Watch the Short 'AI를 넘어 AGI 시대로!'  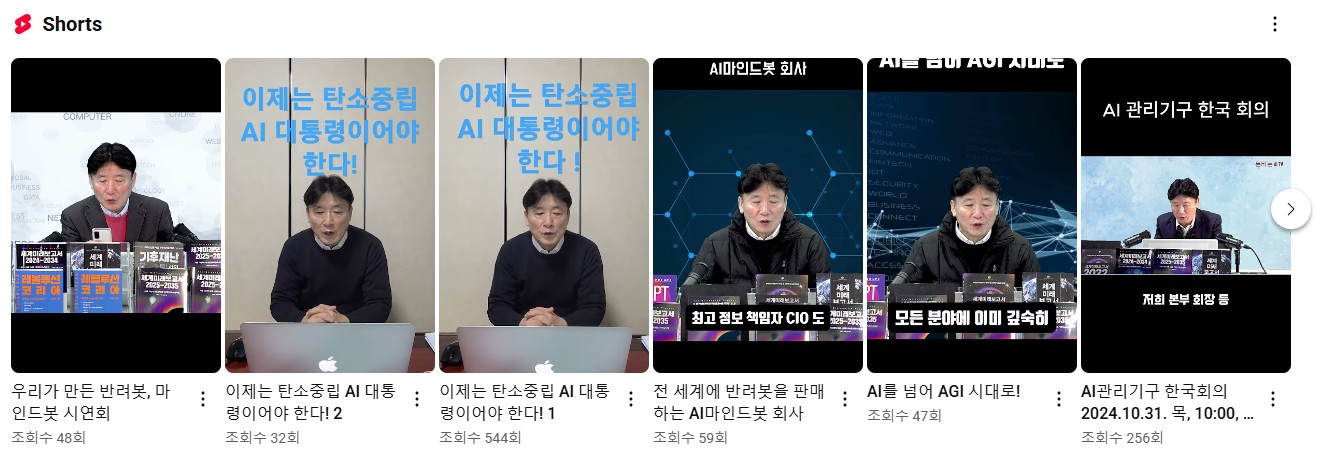pos(972,215)
